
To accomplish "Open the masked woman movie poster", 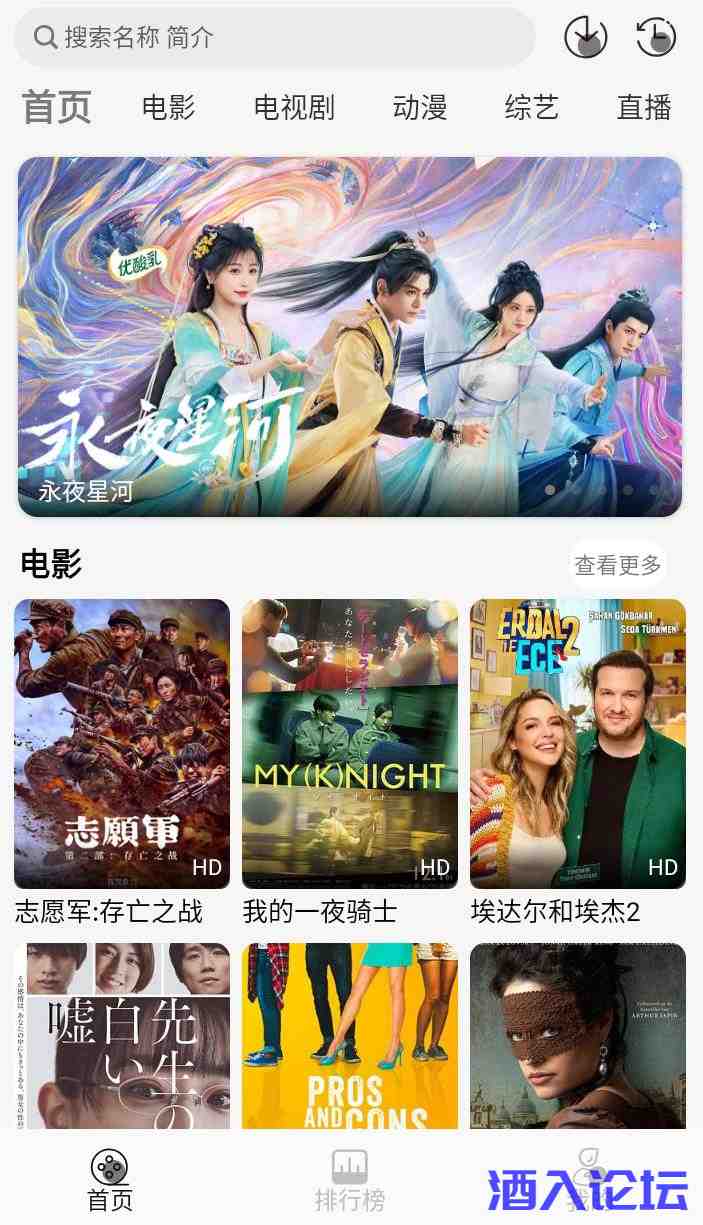I will pos(578,1035).
